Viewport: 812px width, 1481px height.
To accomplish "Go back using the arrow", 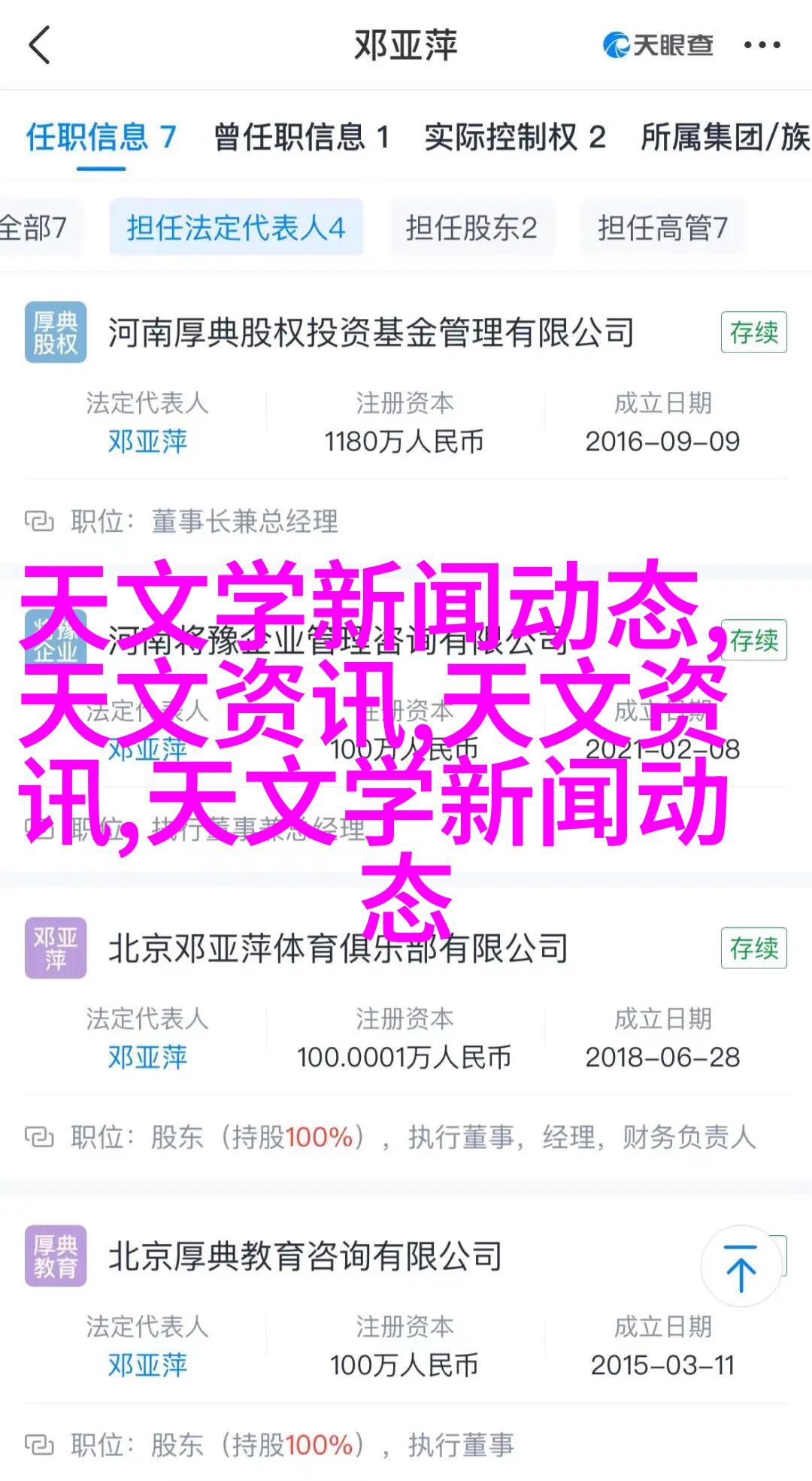I will coord(39,45).
